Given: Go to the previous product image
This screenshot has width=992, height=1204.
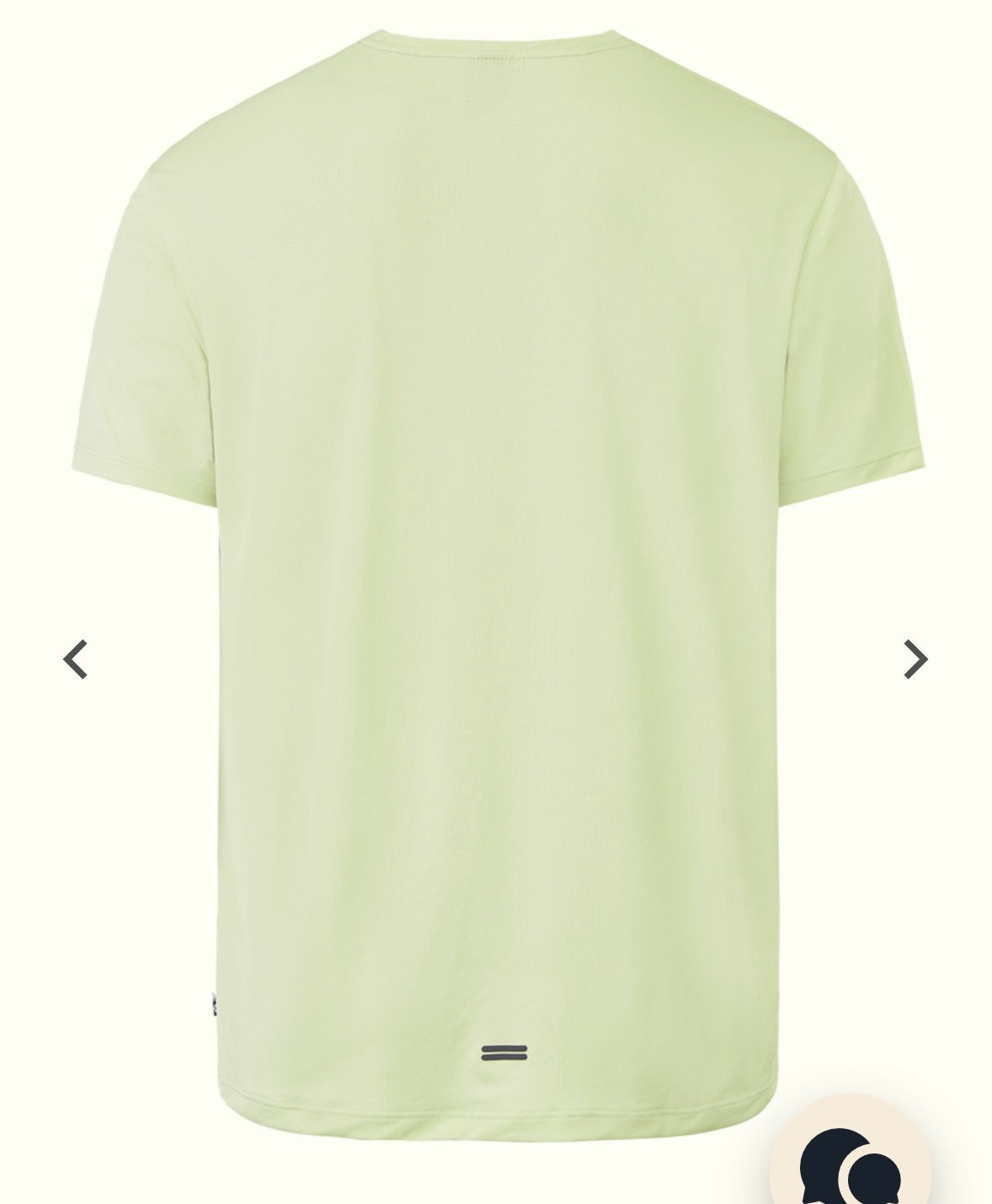Looking at the screenshot, I should coord(76,659).
